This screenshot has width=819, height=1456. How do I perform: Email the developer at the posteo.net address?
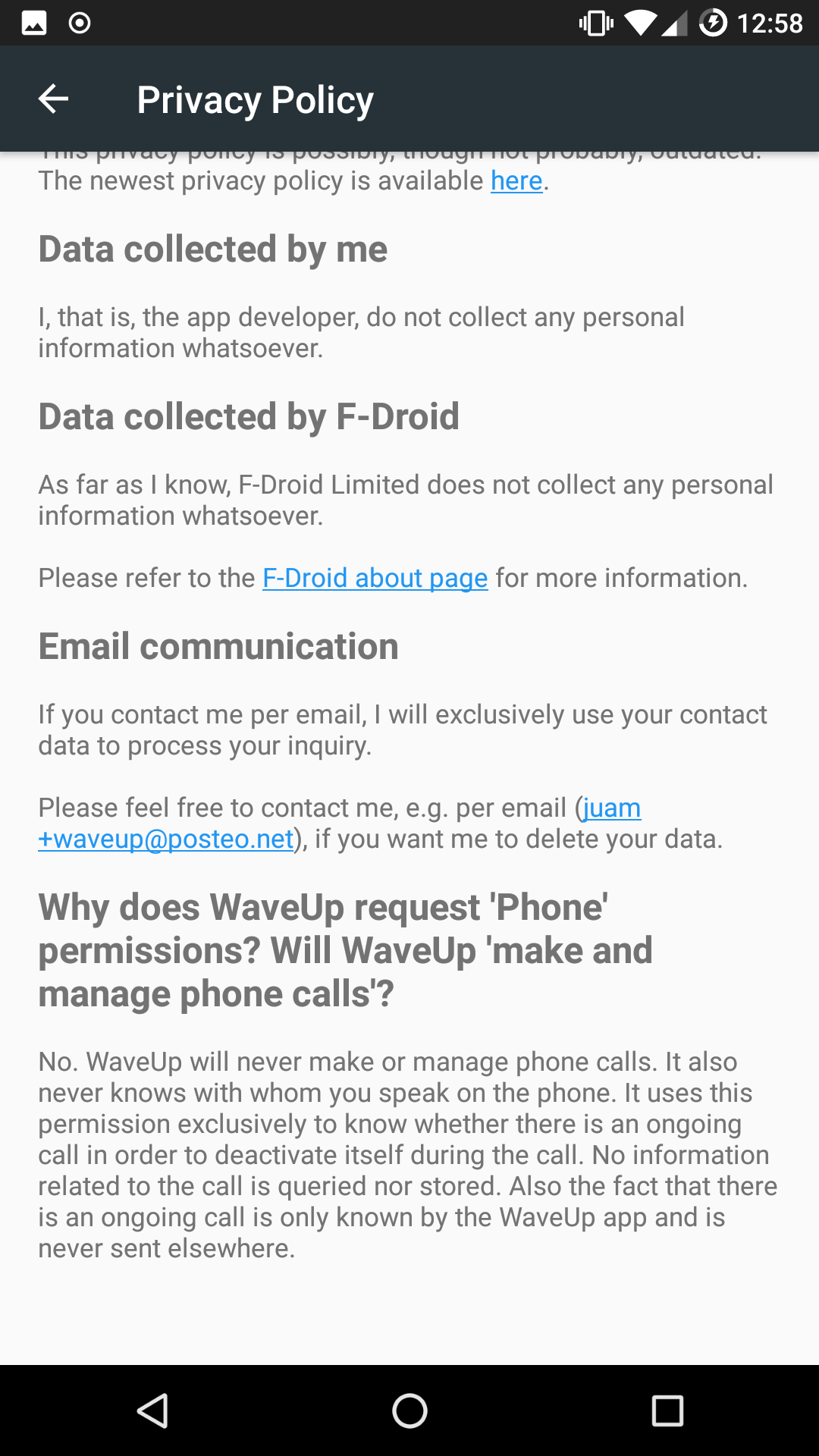point(166,839)
